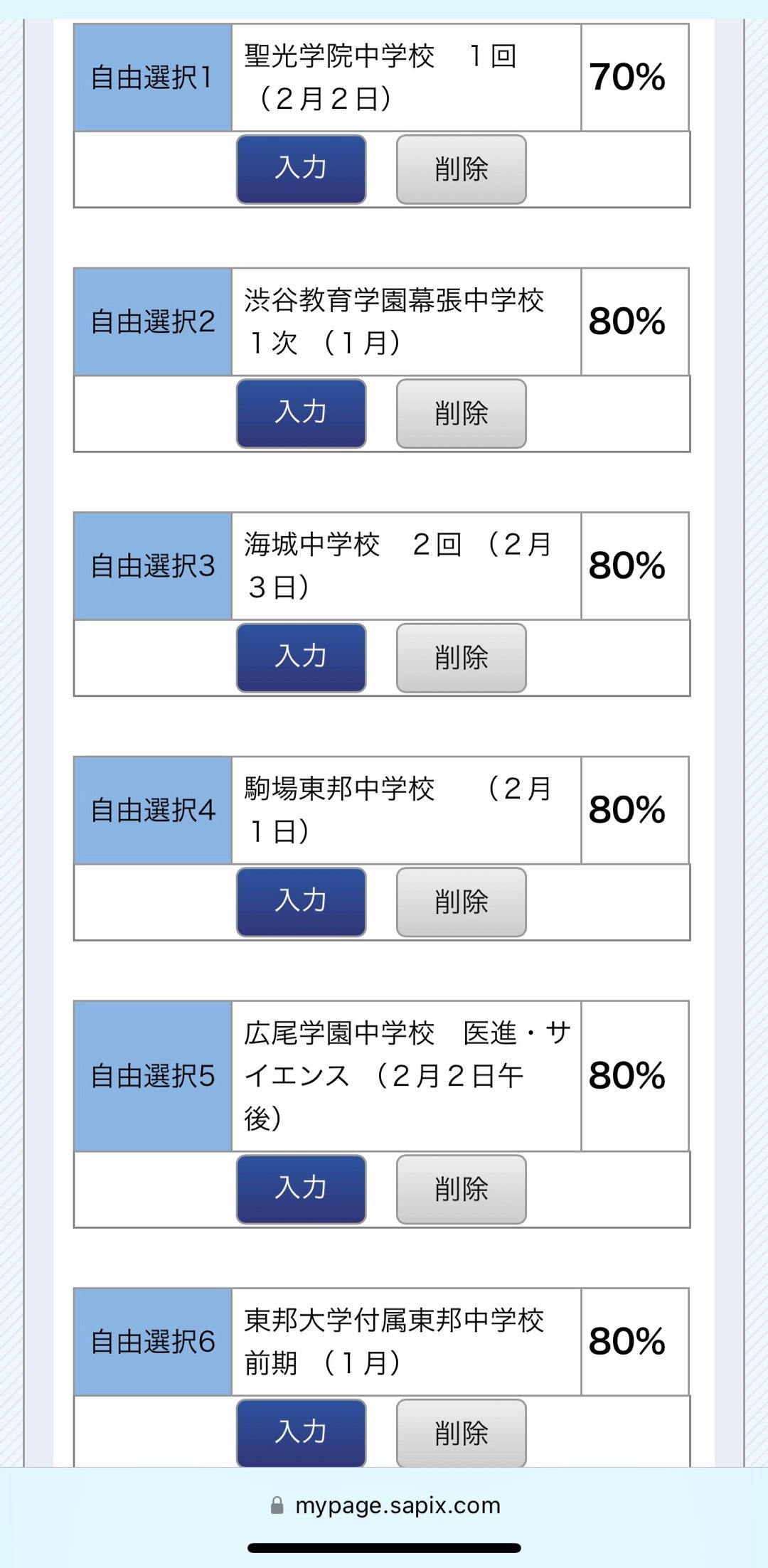Viewport: 768px width, 1568px height.
Task: Click the 削除 button for 聖光学院中学校
Action: (461, 169)
